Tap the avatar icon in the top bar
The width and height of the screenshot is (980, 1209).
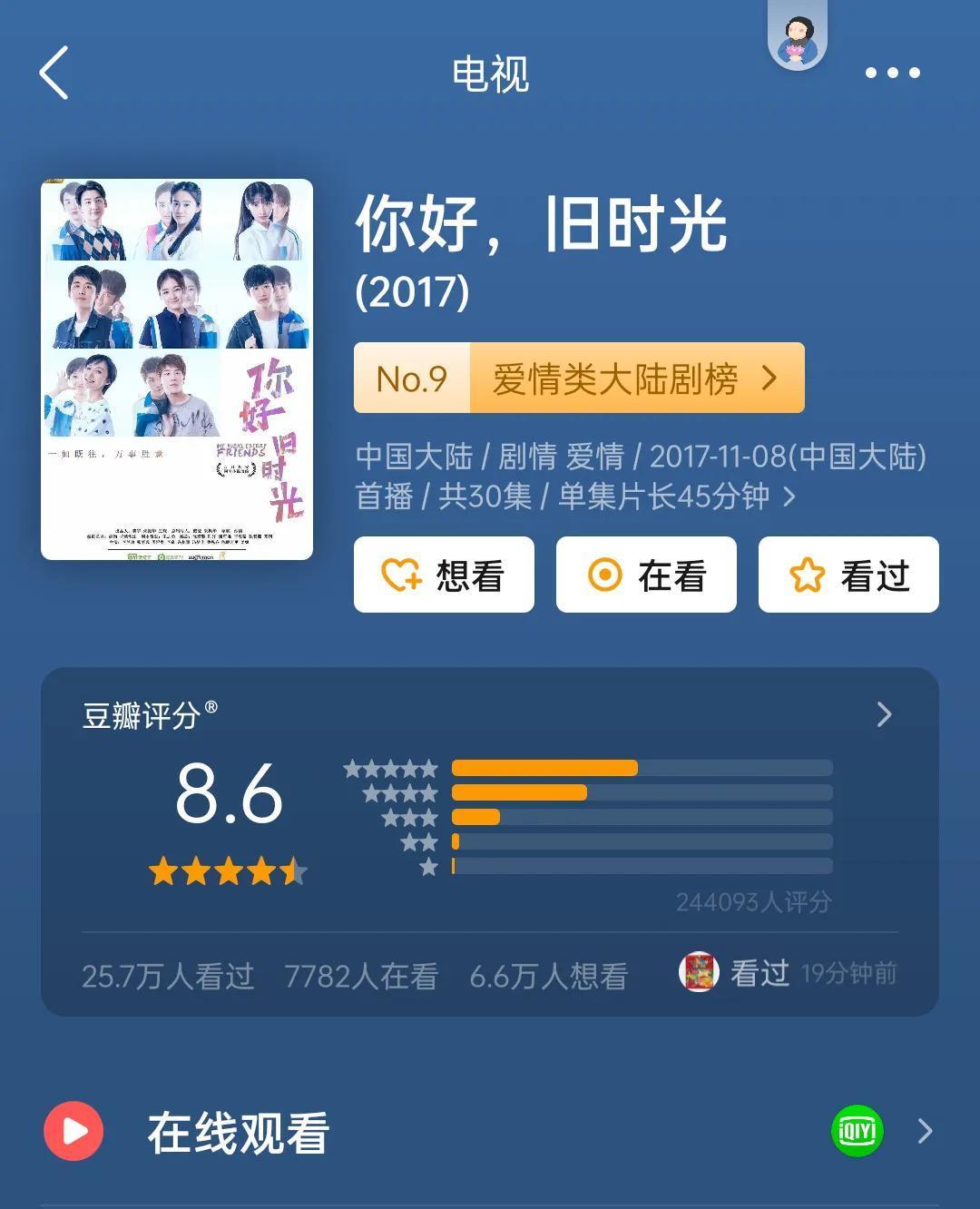(x=798, y=38)
